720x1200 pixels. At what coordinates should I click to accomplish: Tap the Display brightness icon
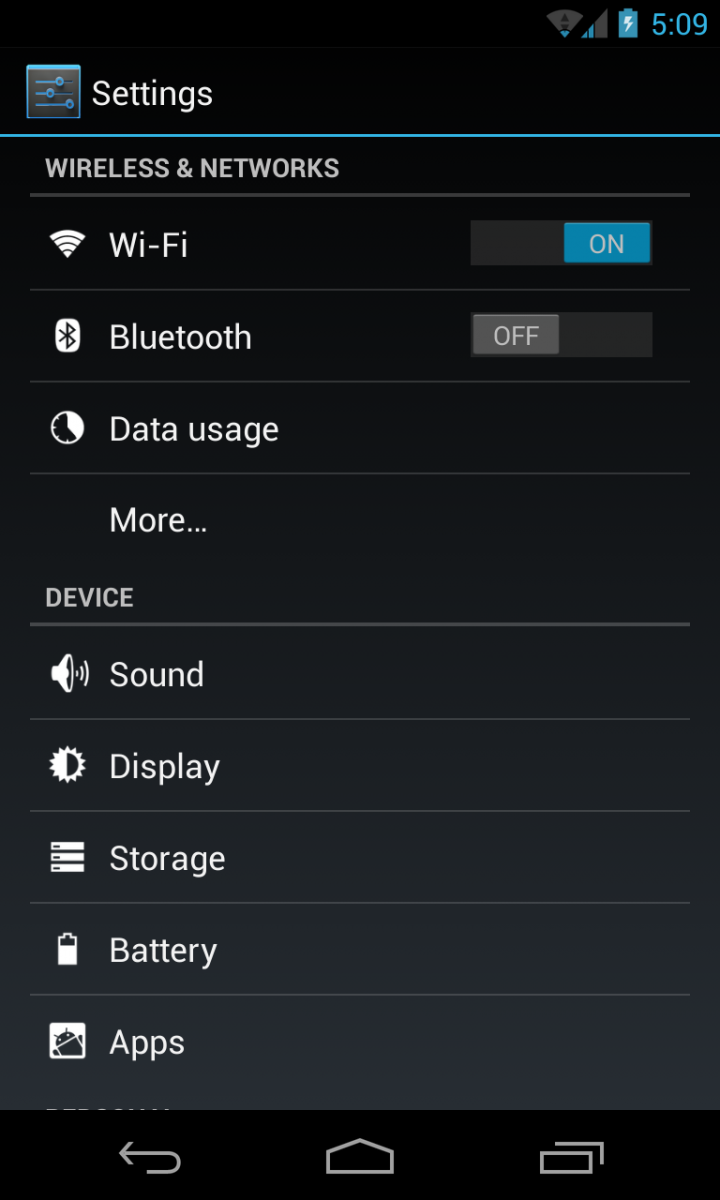(x=66, y=765)
